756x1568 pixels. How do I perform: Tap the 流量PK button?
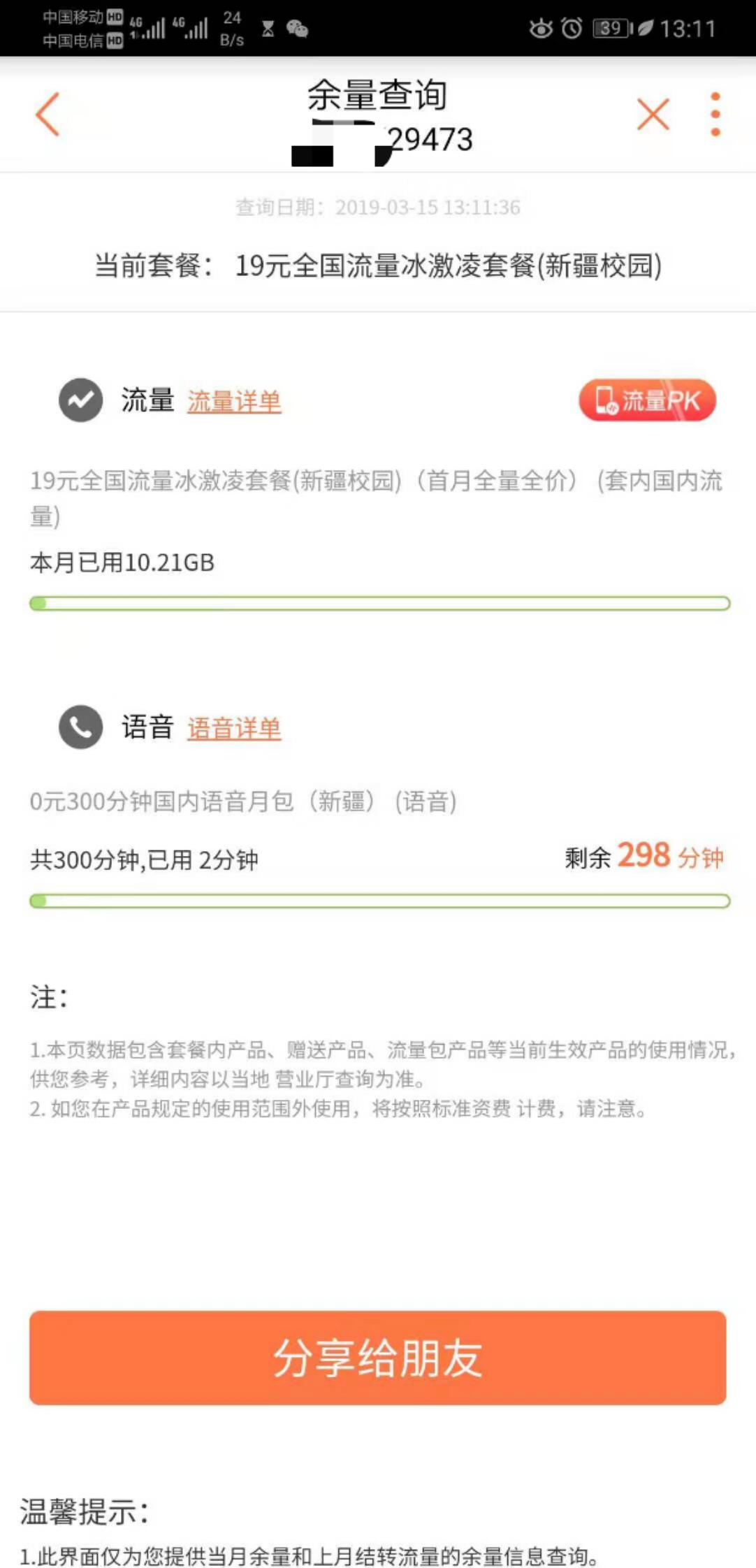(x=647, y=400)
